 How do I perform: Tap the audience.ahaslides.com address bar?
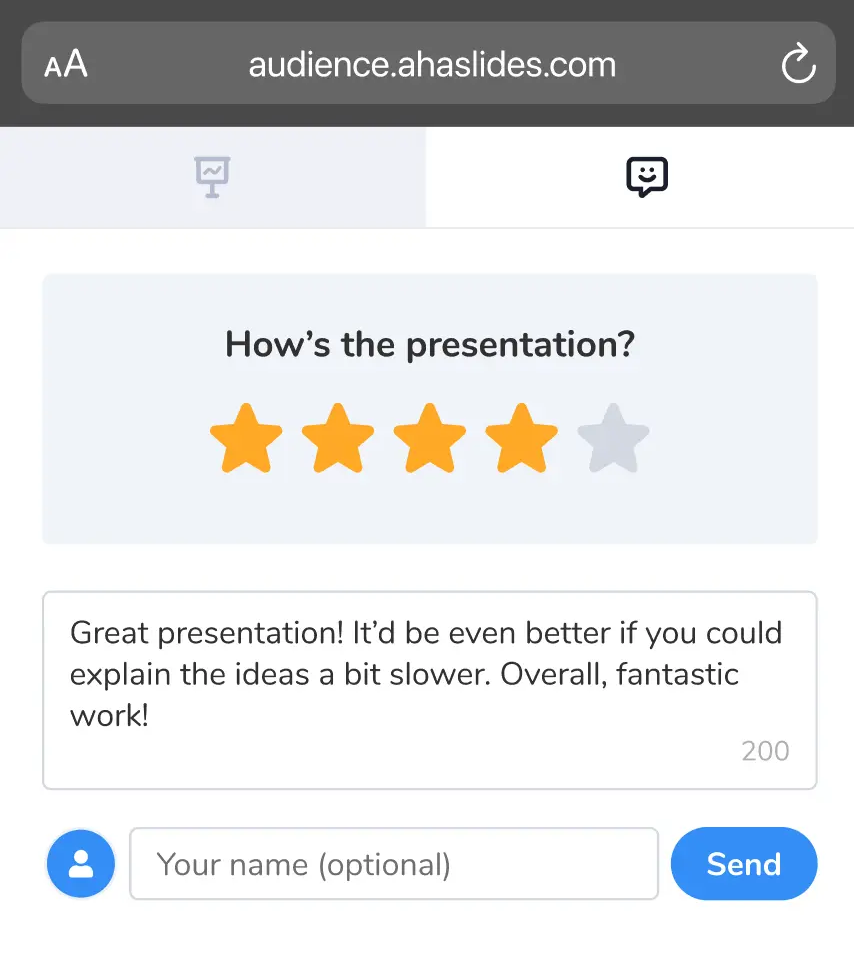432,66
